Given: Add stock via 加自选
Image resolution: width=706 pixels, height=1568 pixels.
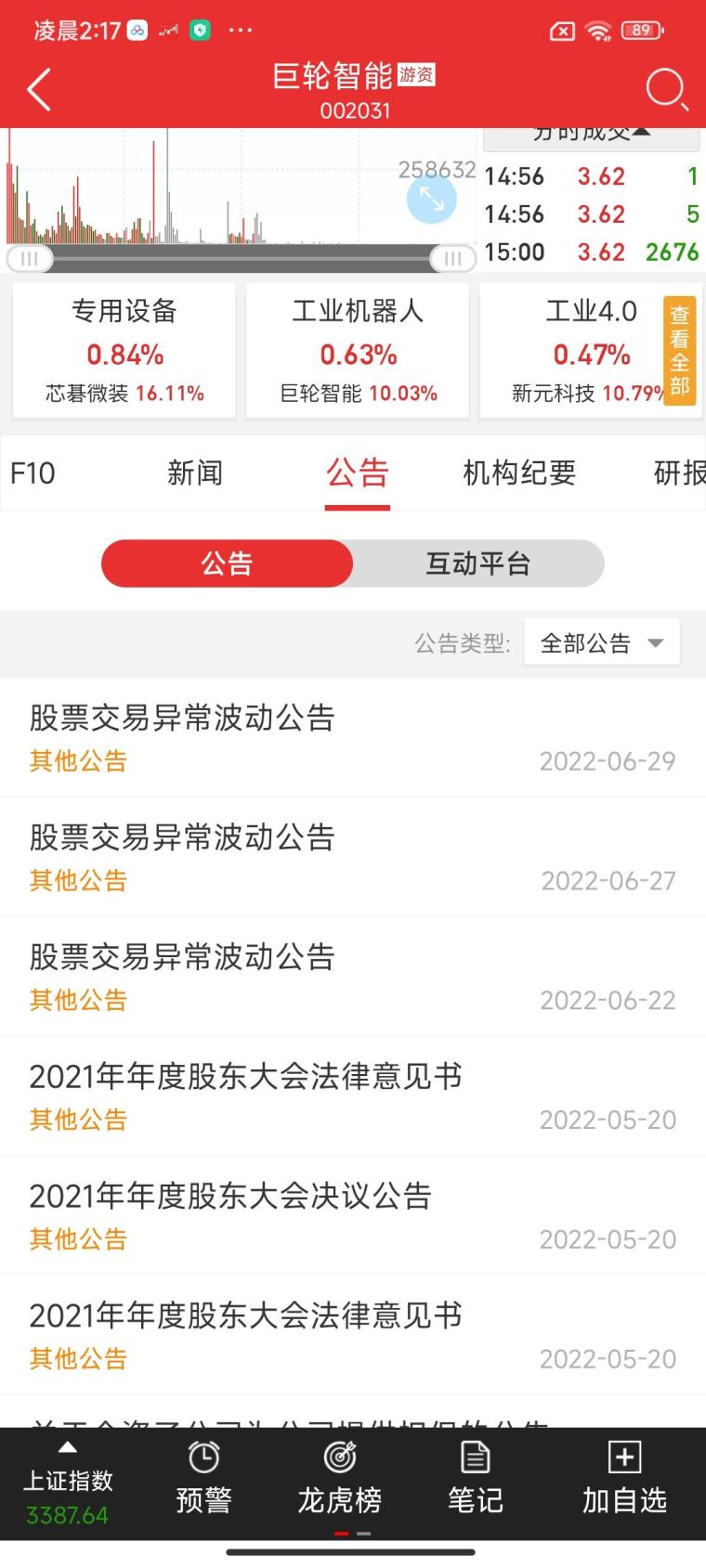Looking at the screenshot, I should tap(624, 1480).
